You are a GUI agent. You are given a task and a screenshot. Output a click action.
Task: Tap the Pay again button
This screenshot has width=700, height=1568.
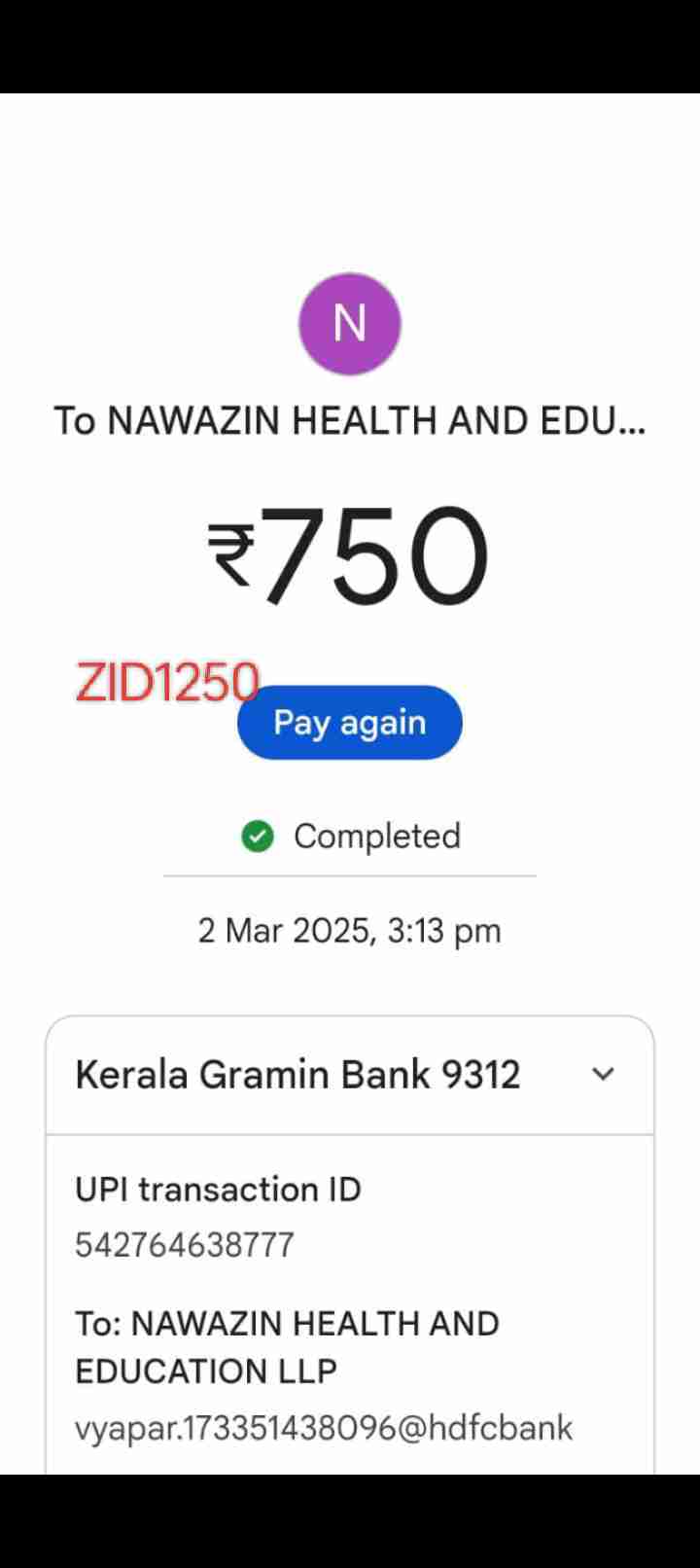point(350,723)
